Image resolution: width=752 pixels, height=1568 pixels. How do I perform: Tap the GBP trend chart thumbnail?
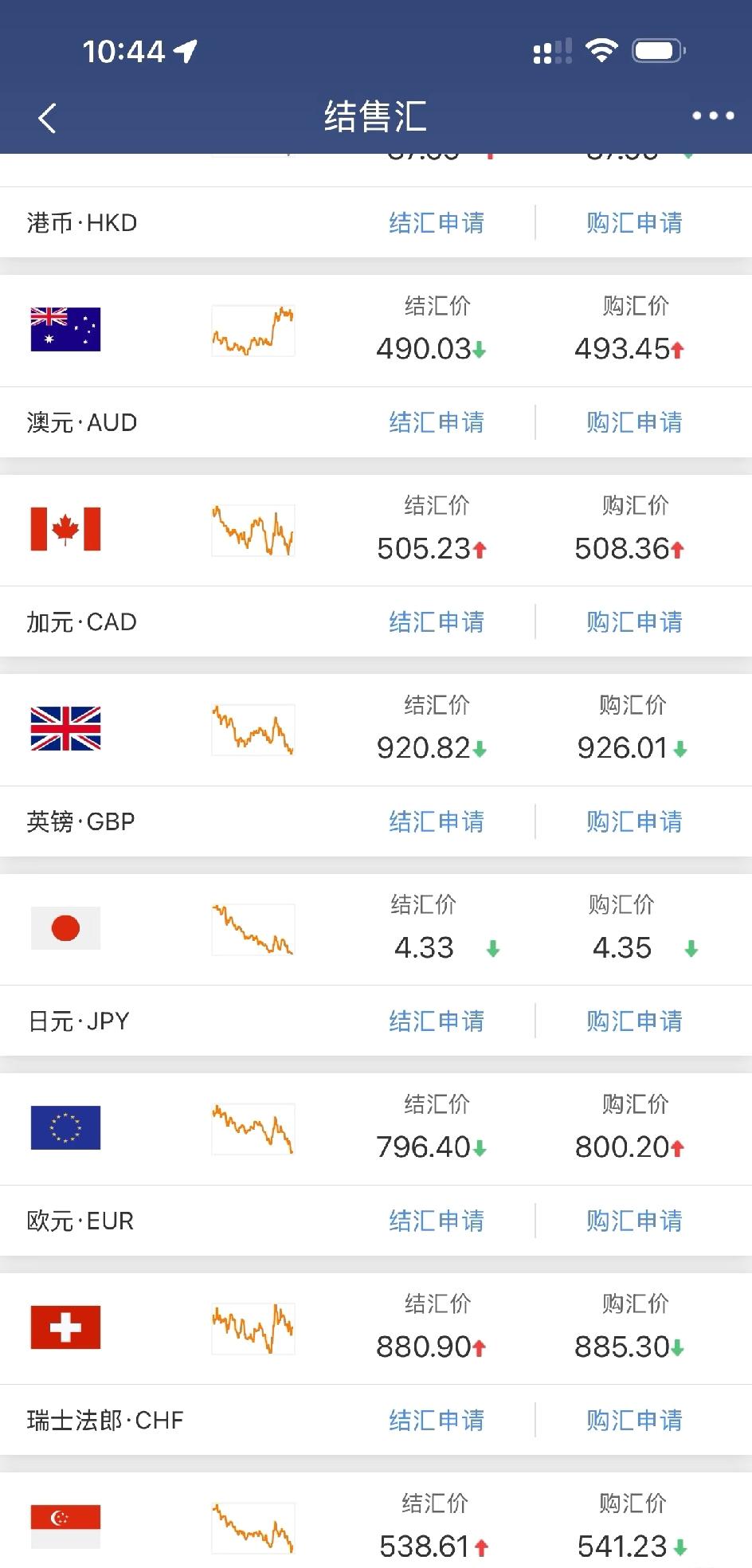pyautogui.click(x=252, y=730)
